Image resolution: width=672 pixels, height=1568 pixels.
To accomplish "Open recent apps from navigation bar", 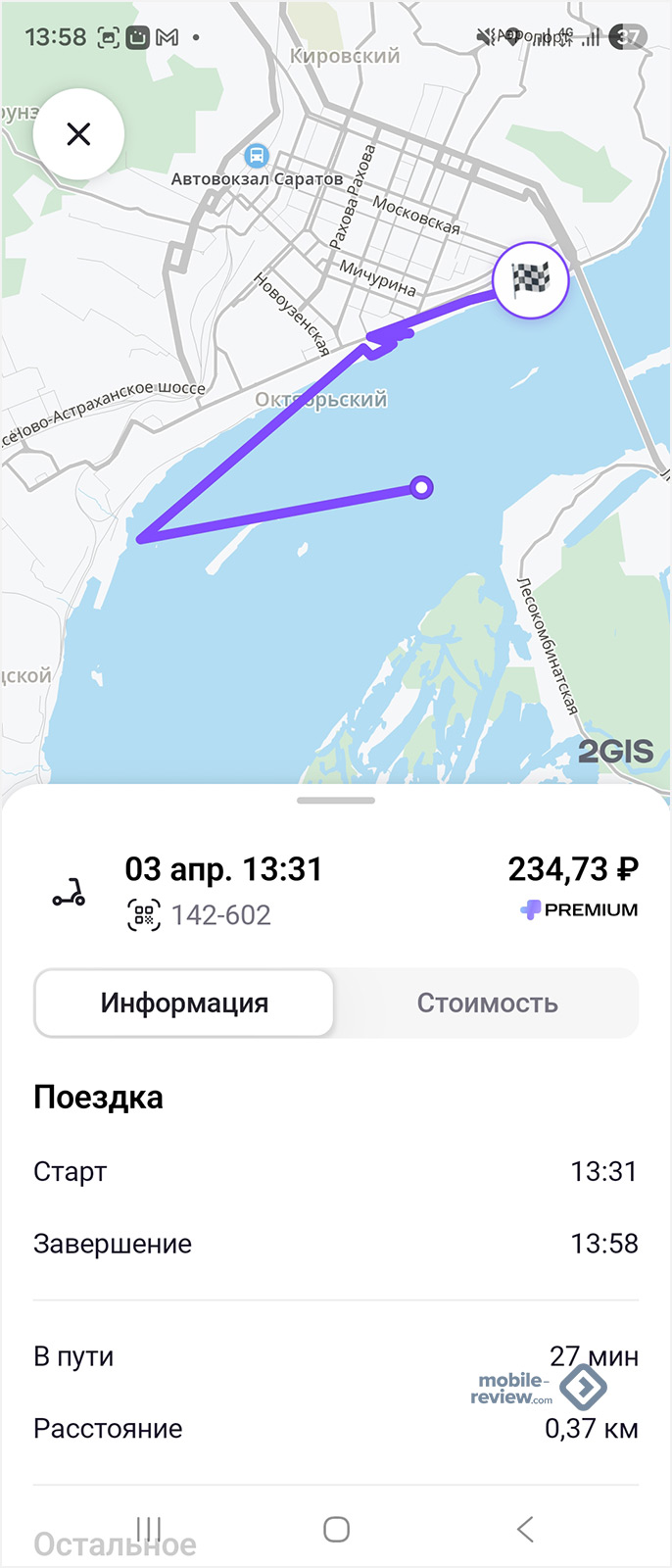I will click(x=149, y=1529).
